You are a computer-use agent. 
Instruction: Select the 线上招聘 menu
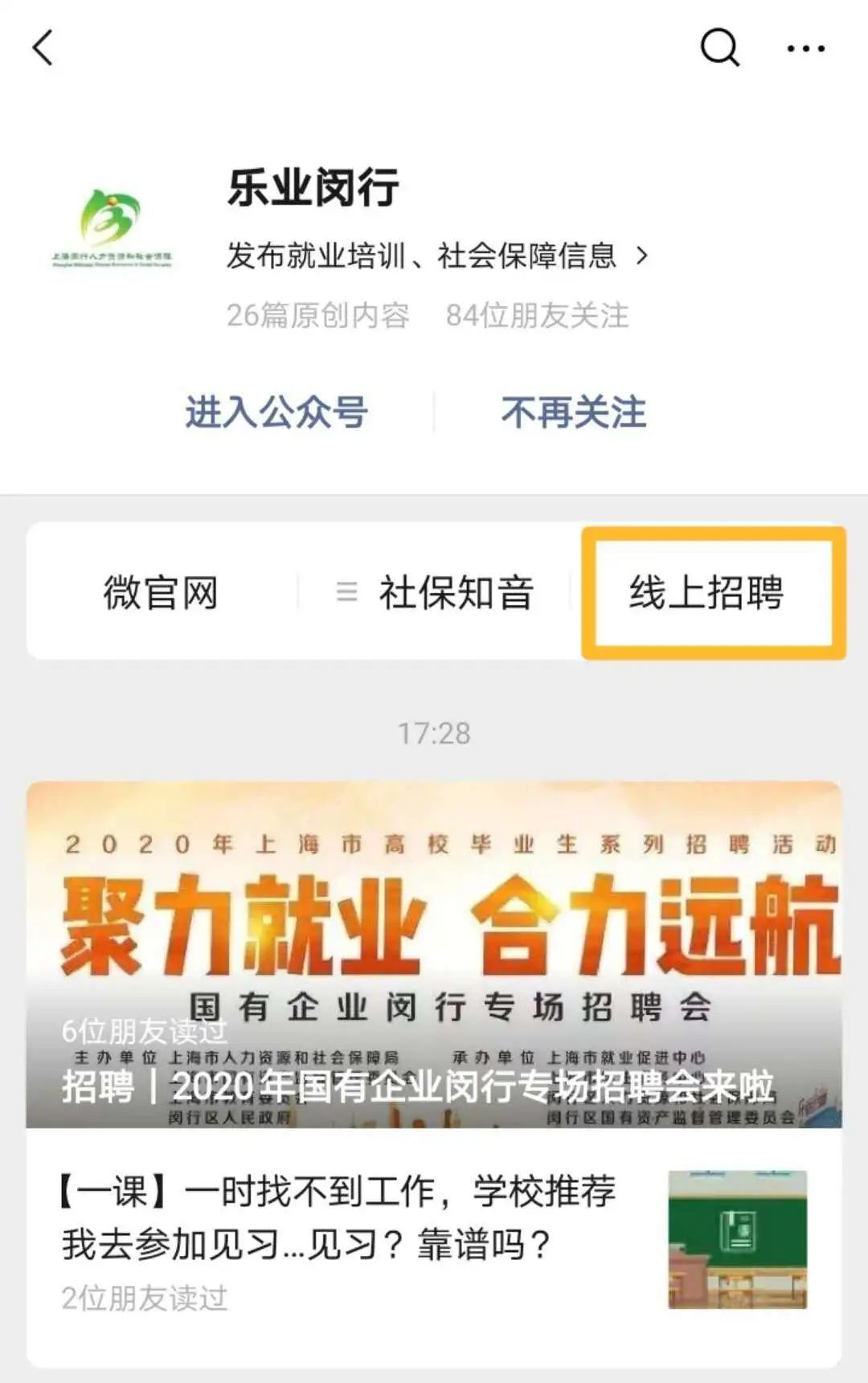point(706,592)
